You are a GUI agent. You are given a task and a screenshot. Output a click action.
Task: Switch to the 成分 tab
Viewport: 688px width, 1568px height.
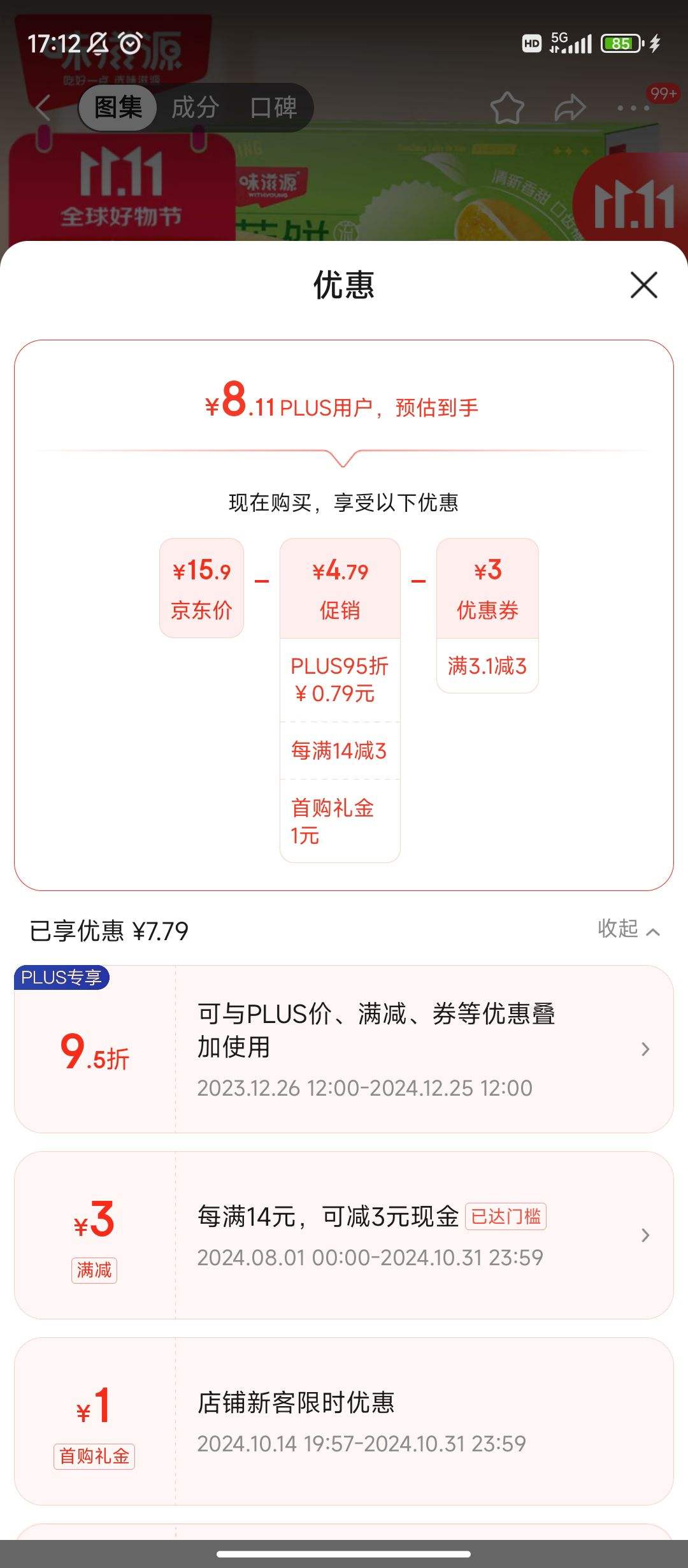[x=194, y=108]
